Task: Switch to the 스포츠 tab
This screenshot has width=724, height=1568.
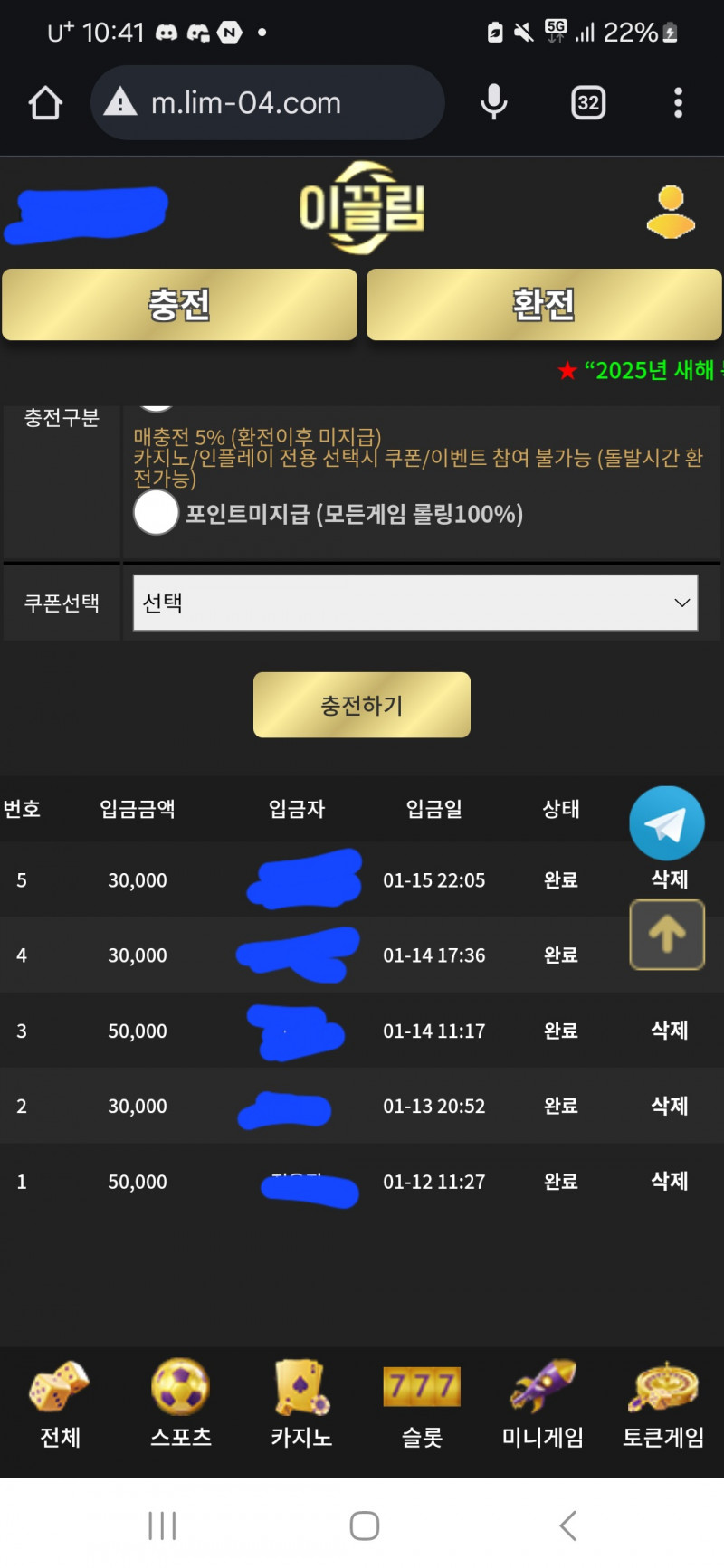Action: pos(181,1403)
